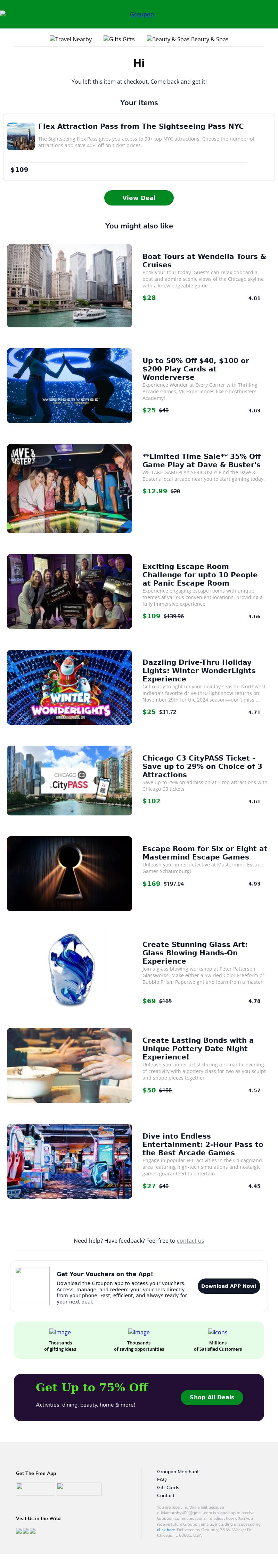Tap Shop All Deals button
This screenshot has height=1568, width=278.
coord(212,1397)
